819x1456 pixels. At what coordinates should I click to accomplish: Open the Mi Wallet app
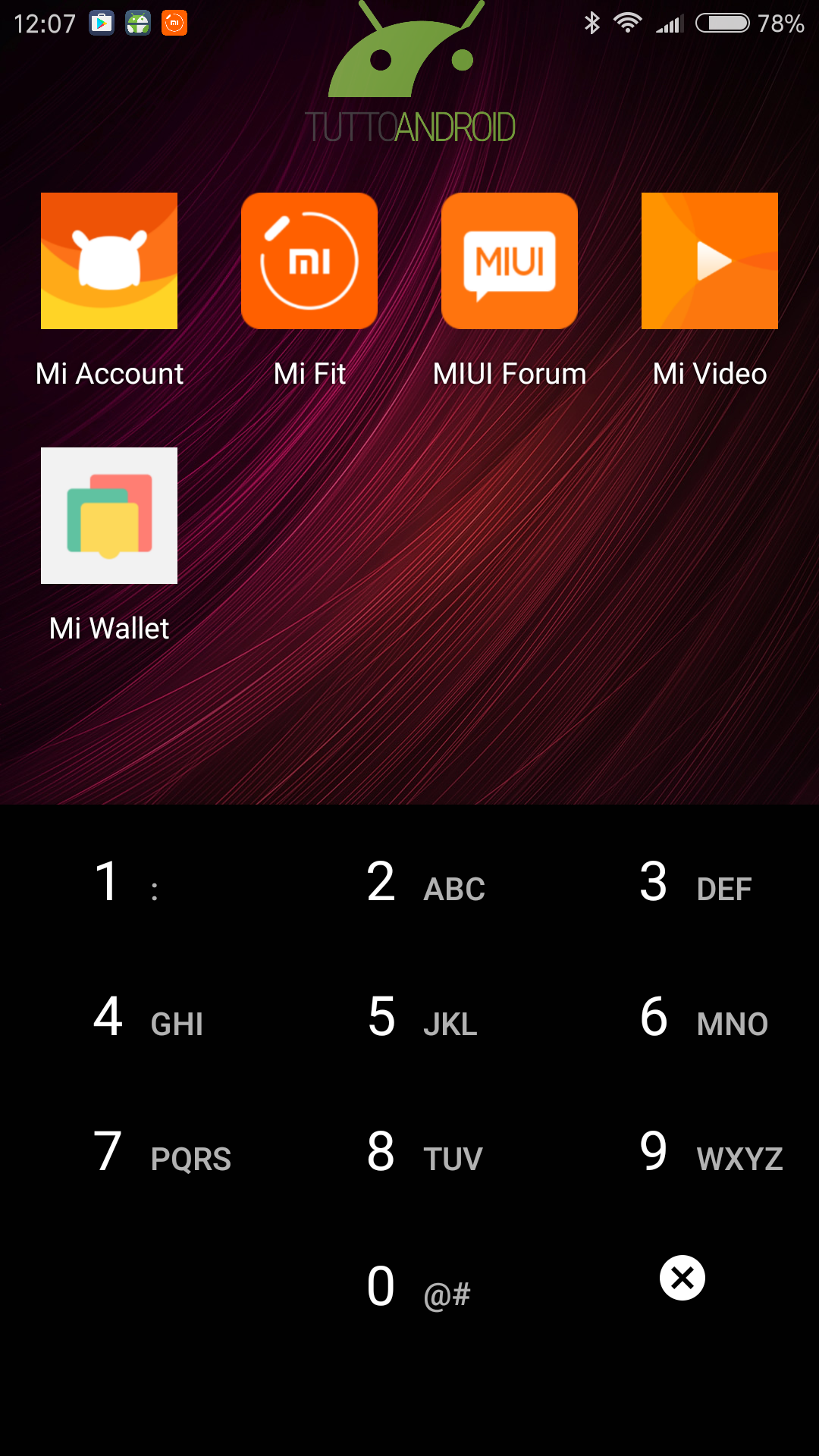109,516
